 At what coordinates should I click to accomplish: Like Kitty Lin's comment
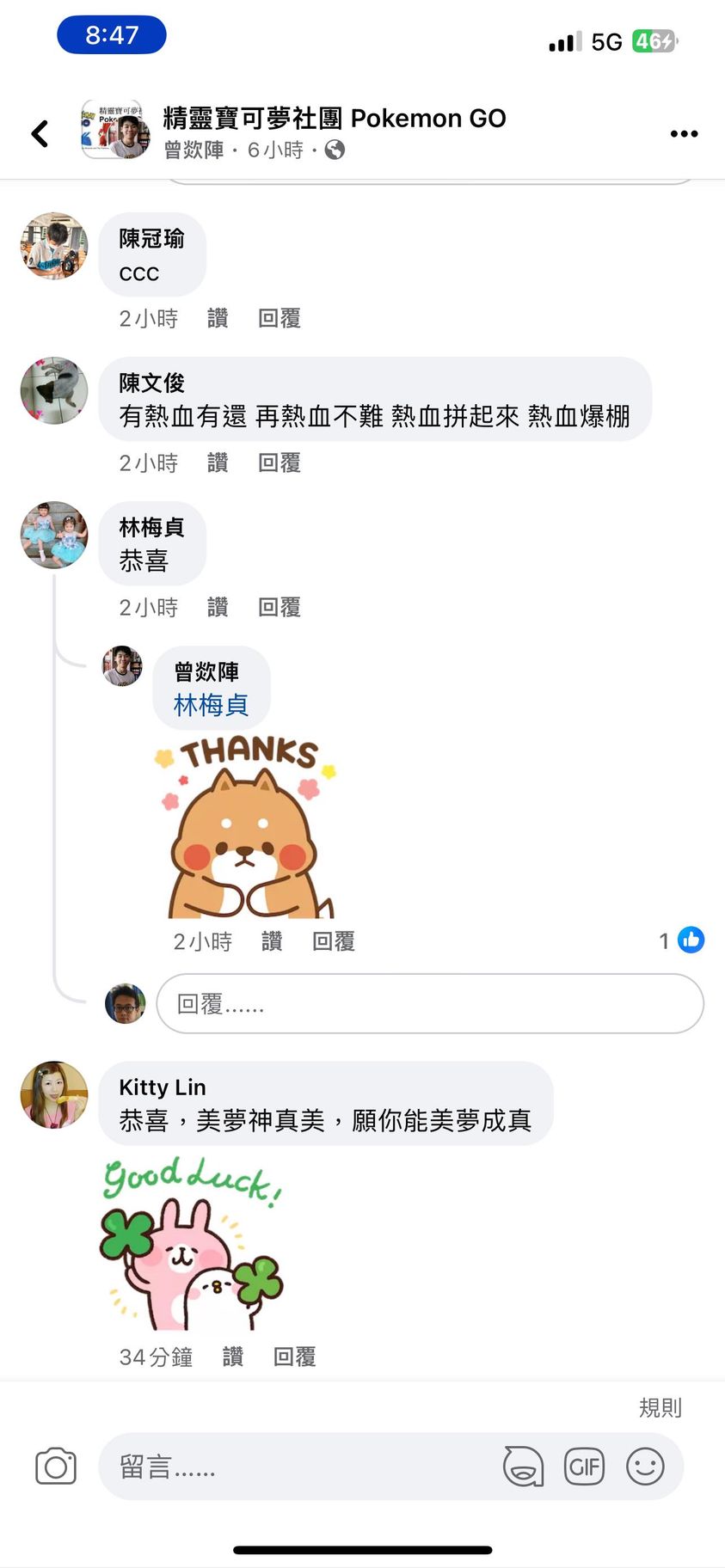point(232,1357)
